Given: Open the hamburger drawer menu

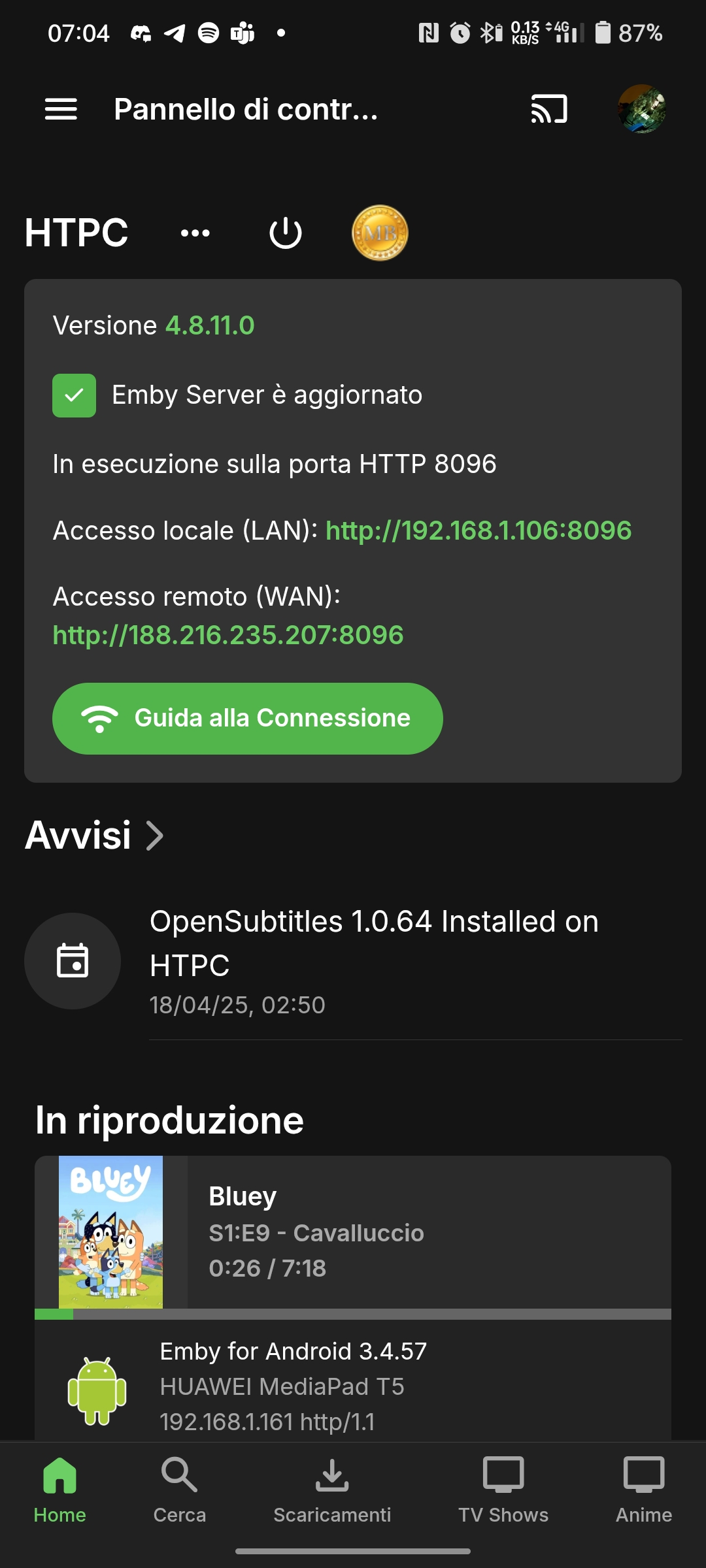Looking at the screenshot, I should 61,109.
